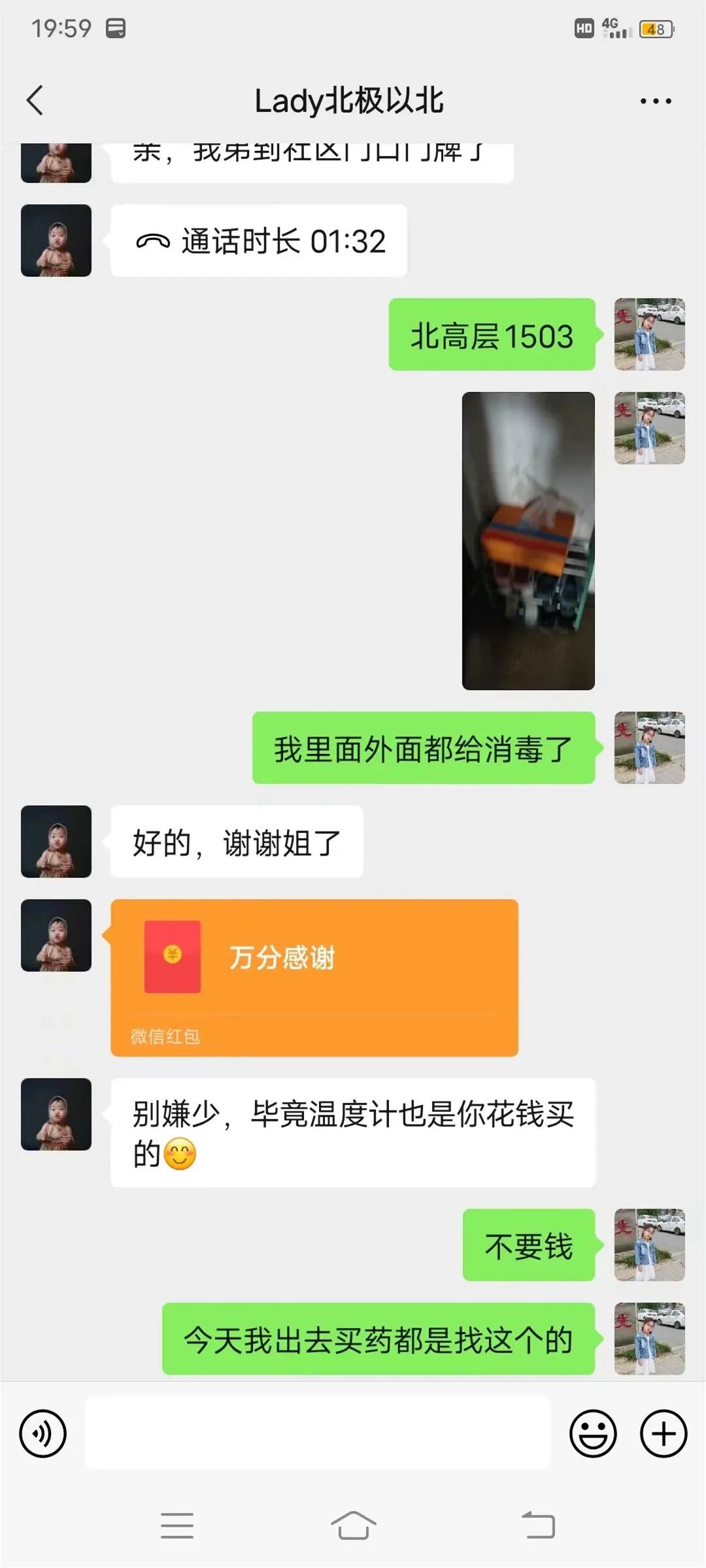Open recent apps menu button
Image resolution: width=706 pixels, height=1568 pixels.
[177, 1526]
